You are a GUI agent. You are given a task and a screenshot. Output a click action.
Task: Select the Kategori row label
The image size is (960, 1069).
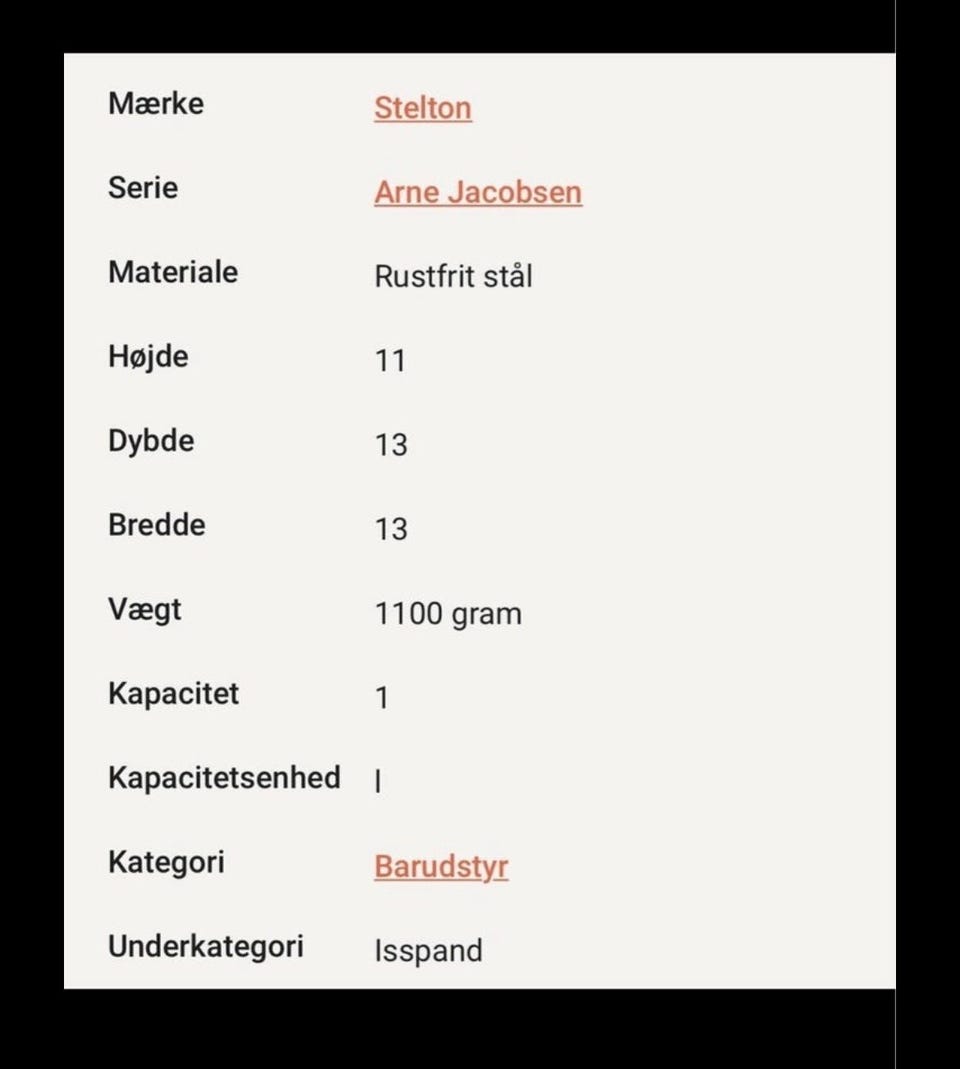click(x=166, y=862)
